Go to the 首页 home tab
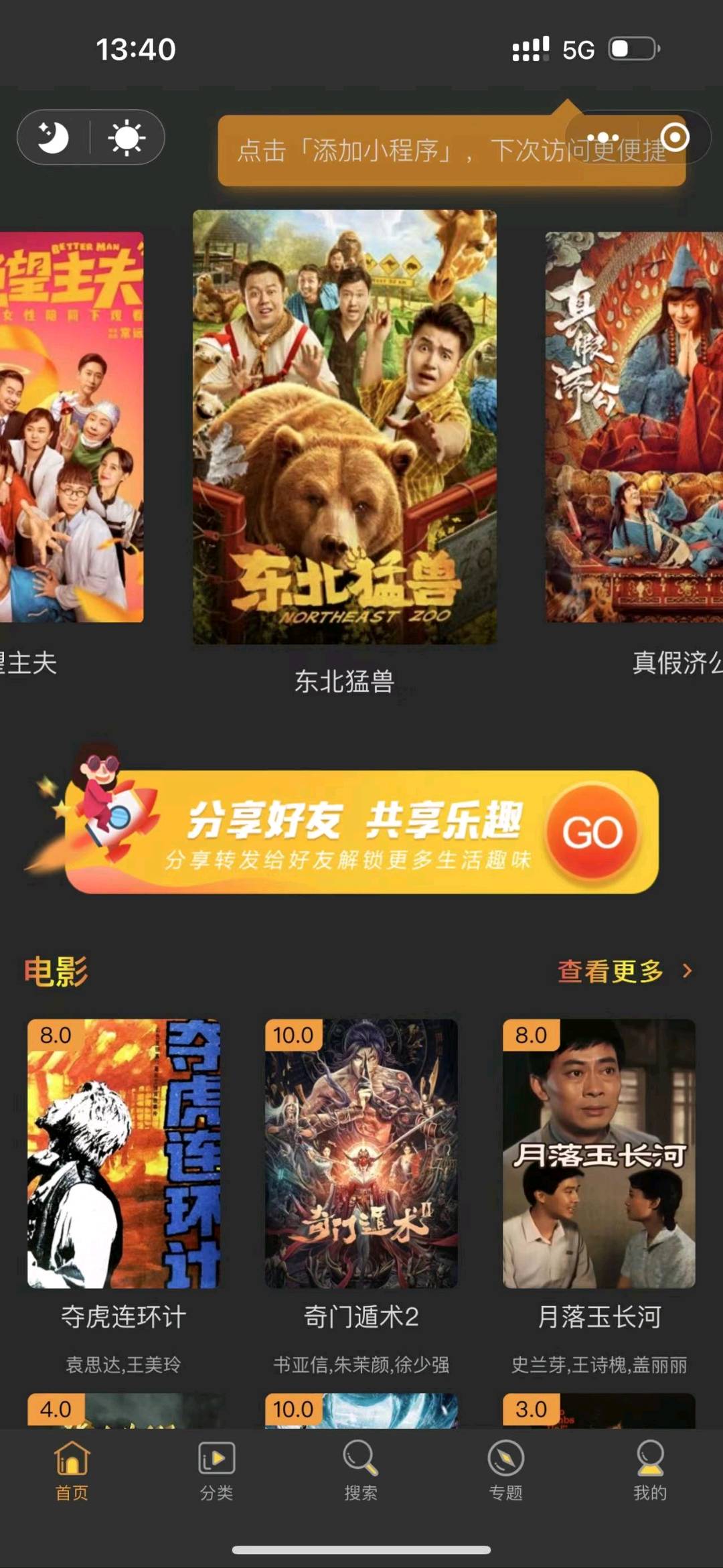The image size is (723, 1568). coord(72,1471)
